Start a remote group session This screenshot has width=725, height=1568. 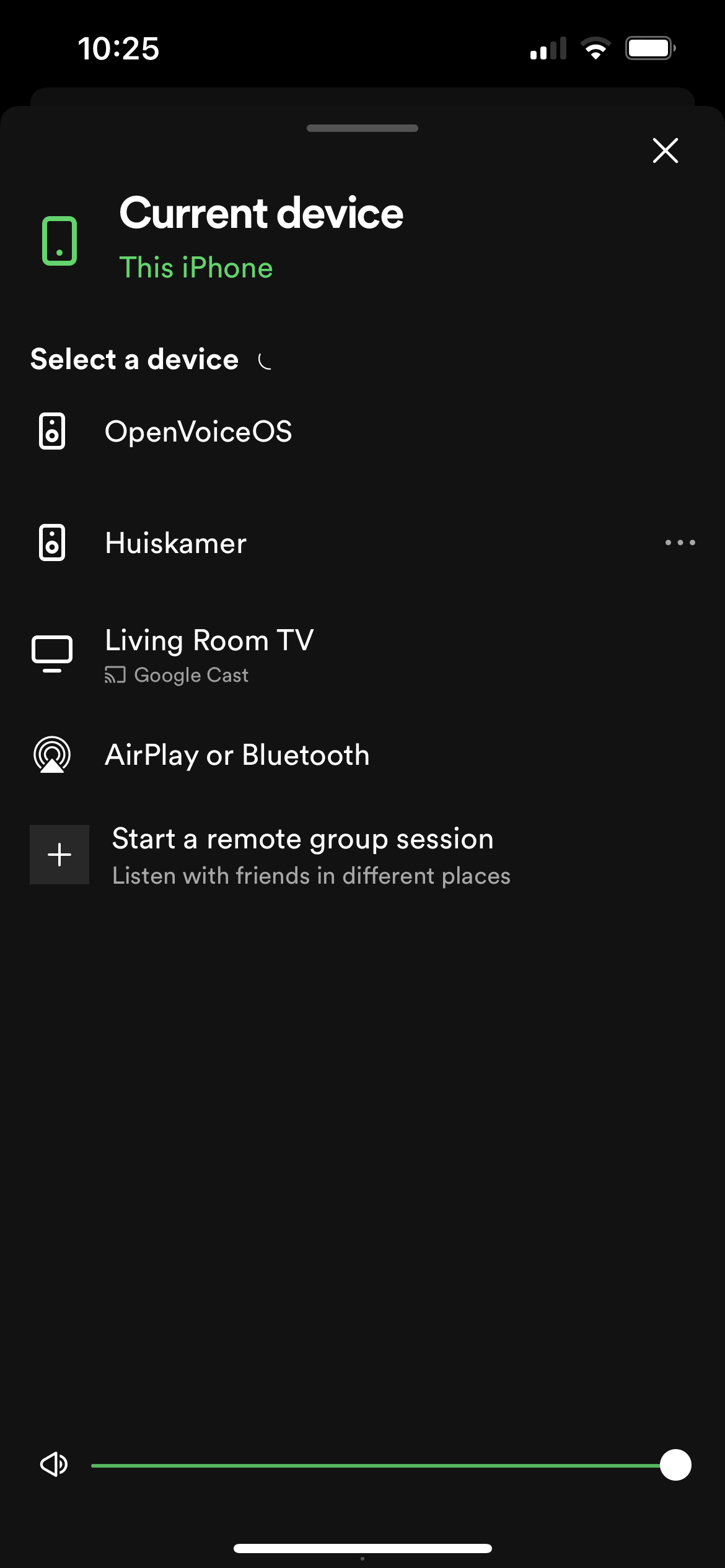(x=302, y=855)
